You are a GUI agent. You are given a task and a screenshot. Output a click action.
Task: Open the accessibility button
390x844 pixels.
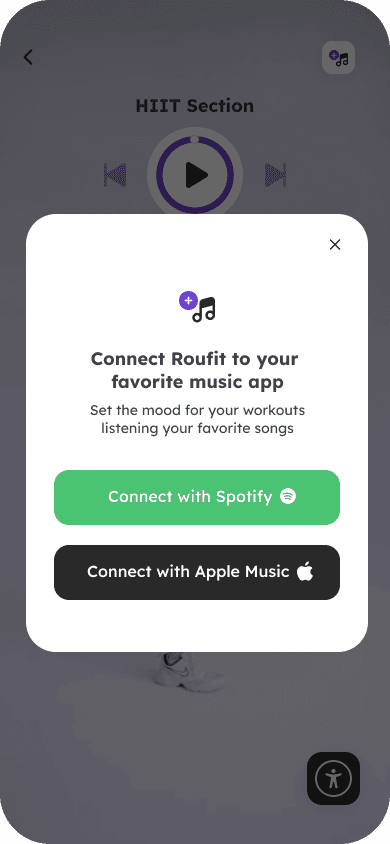(x=333, y=778)
